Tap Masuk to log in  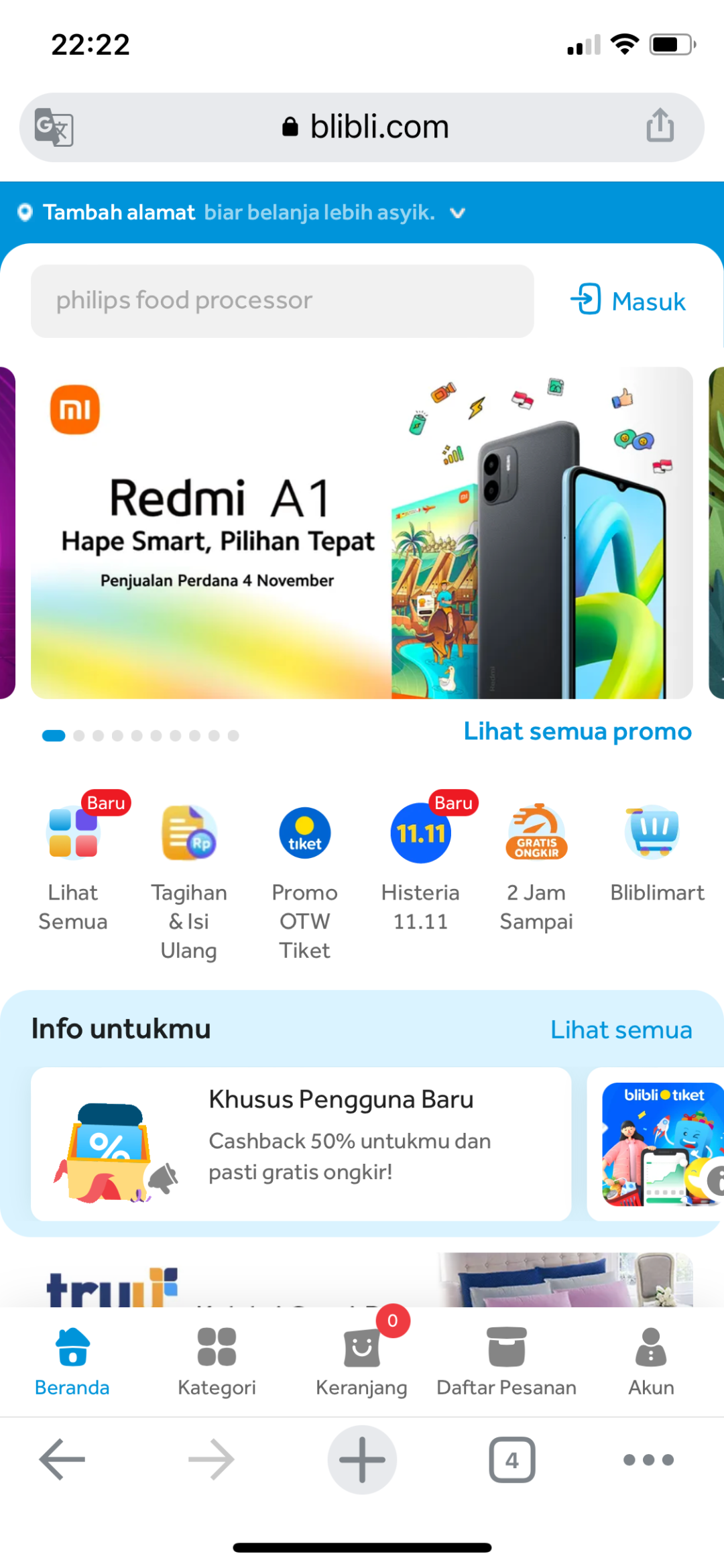(x=628, y=301)
